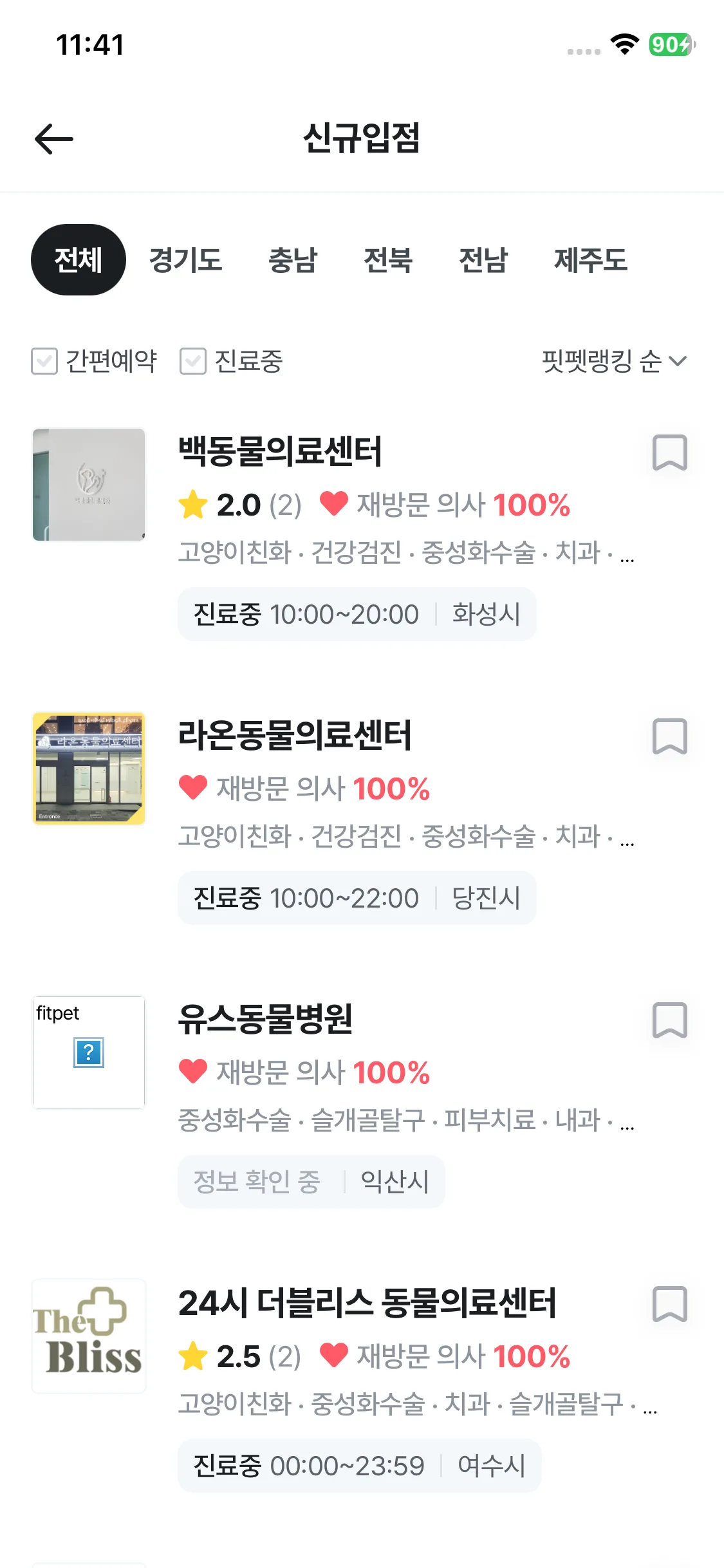Open the 핏펫랭킹 순 sort dropdown

613,361
